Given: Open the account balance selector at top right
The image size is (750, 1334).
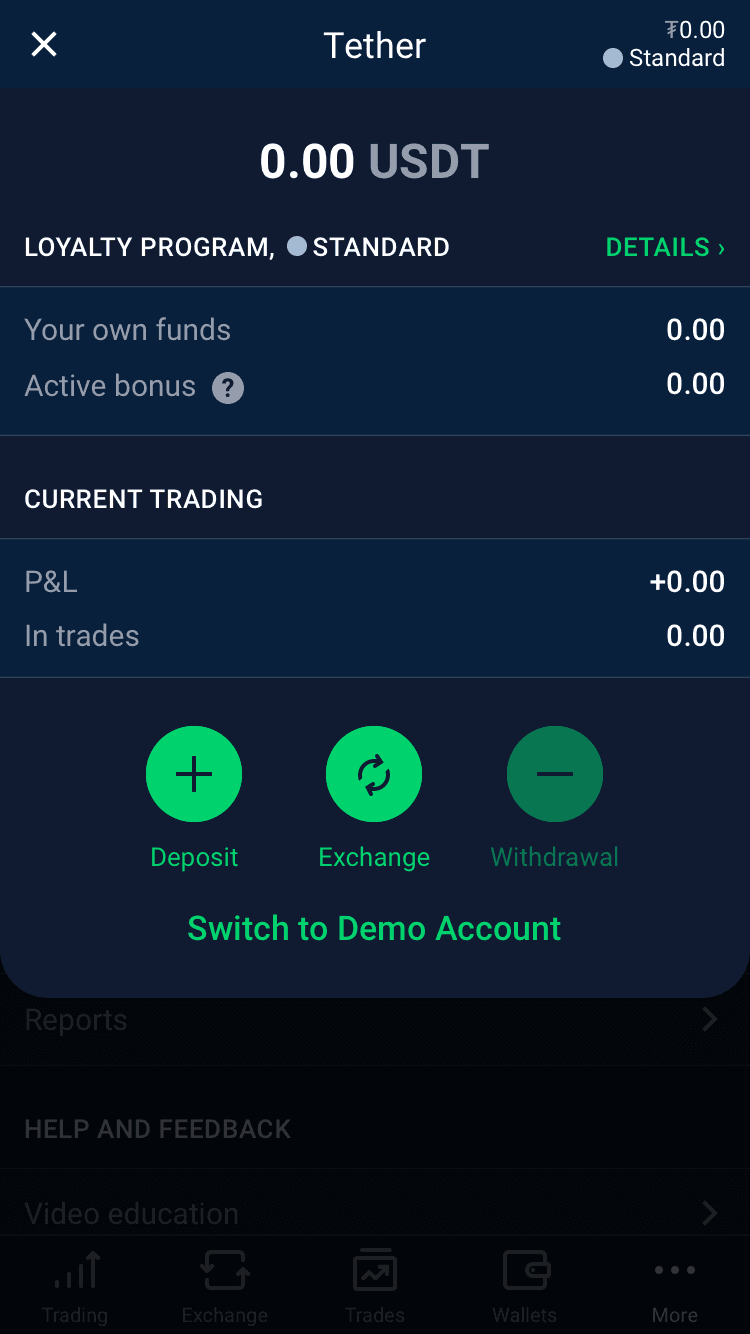Looking at the screenshot, I should coord(664,44).
